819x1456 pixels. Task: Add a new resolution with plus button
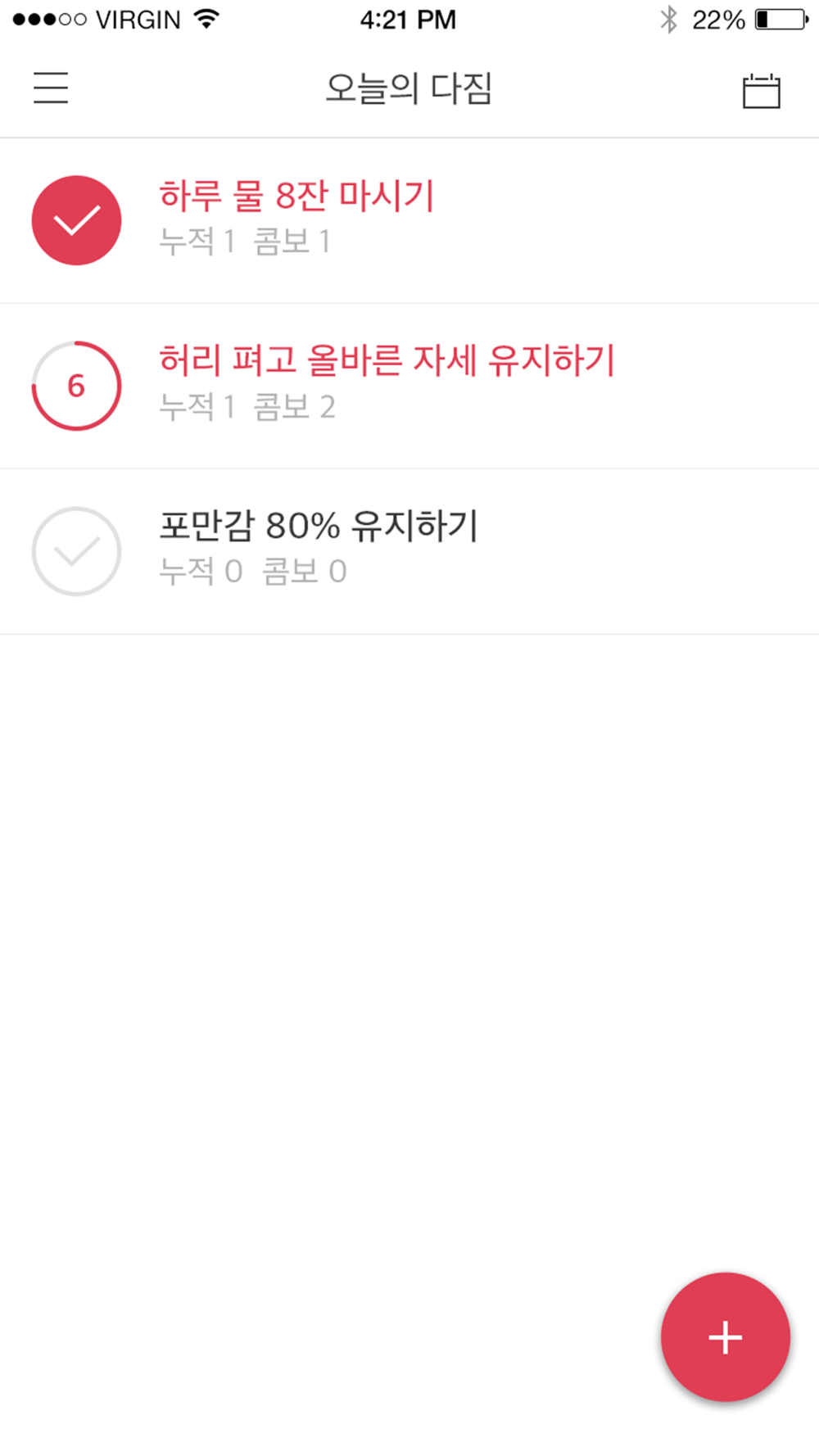click(725, 1336)
